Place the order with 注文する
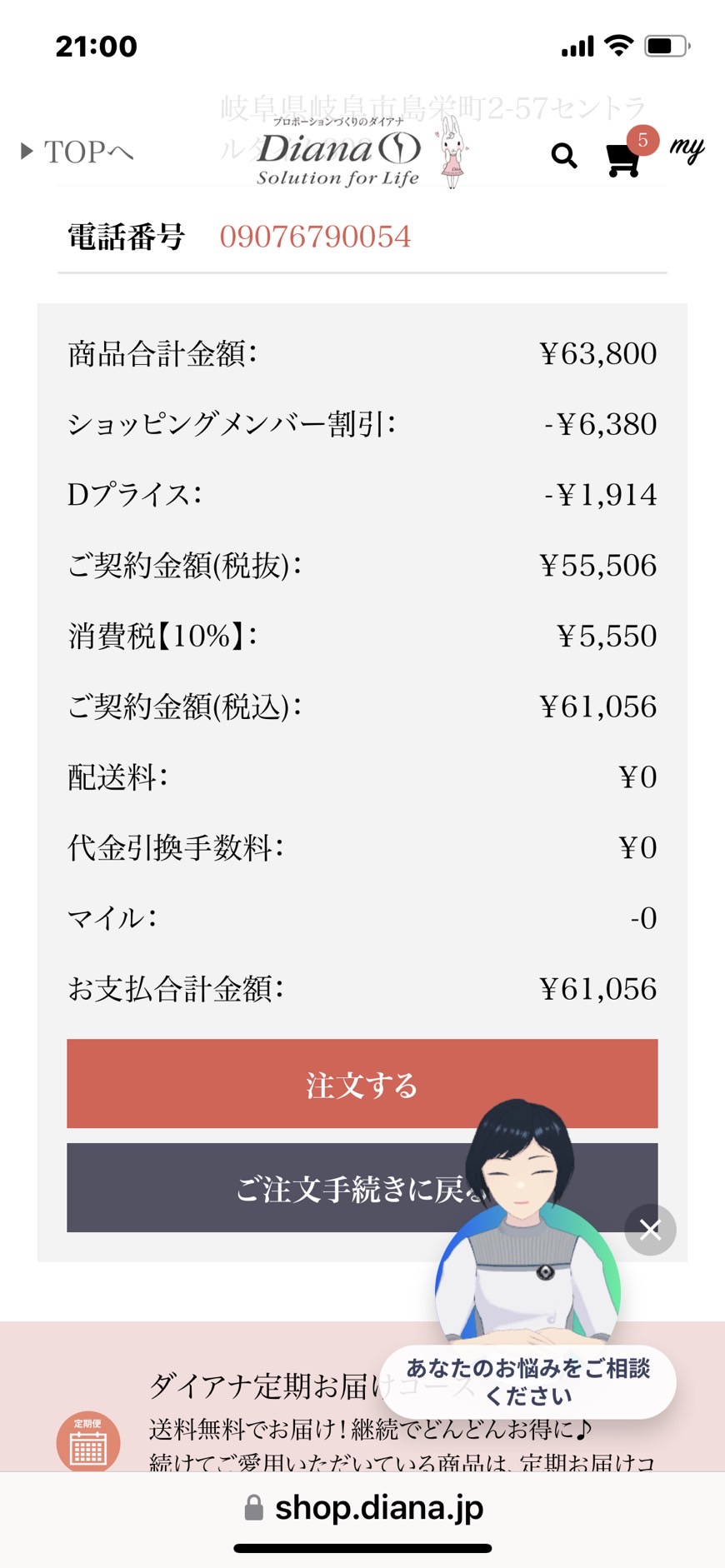The width and height of the screenshot is (725, 1568). pos(362,1083)
